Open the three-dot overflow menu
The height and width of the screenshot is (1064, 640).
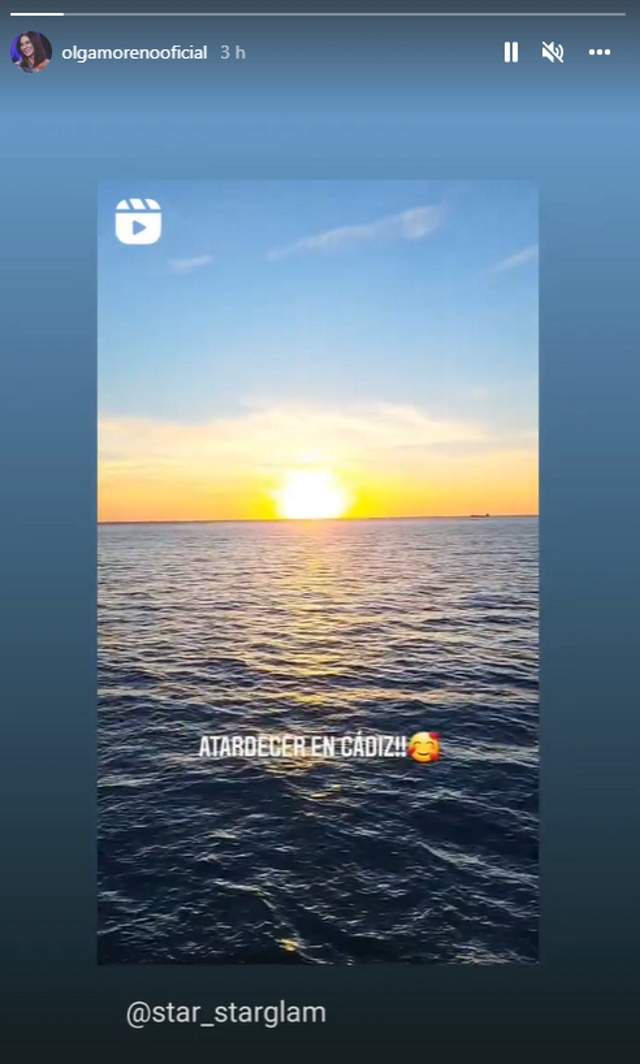pos(599,52)
